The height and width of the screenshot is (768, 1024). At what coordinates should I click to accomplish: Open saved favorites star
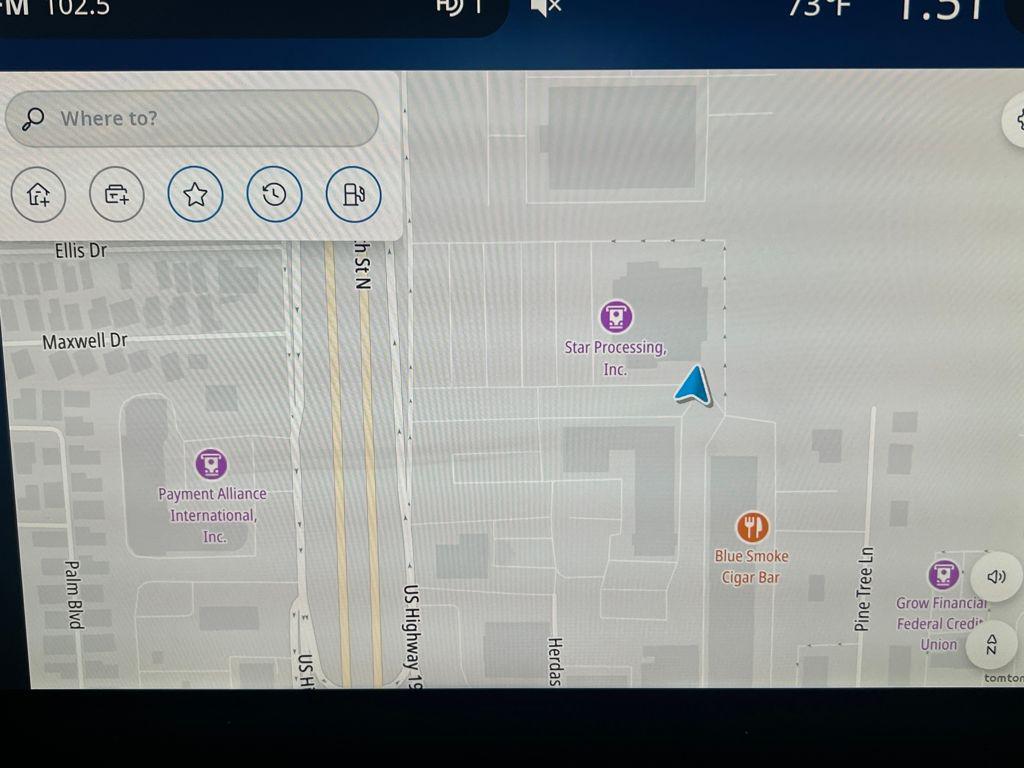tap(196, 194)
